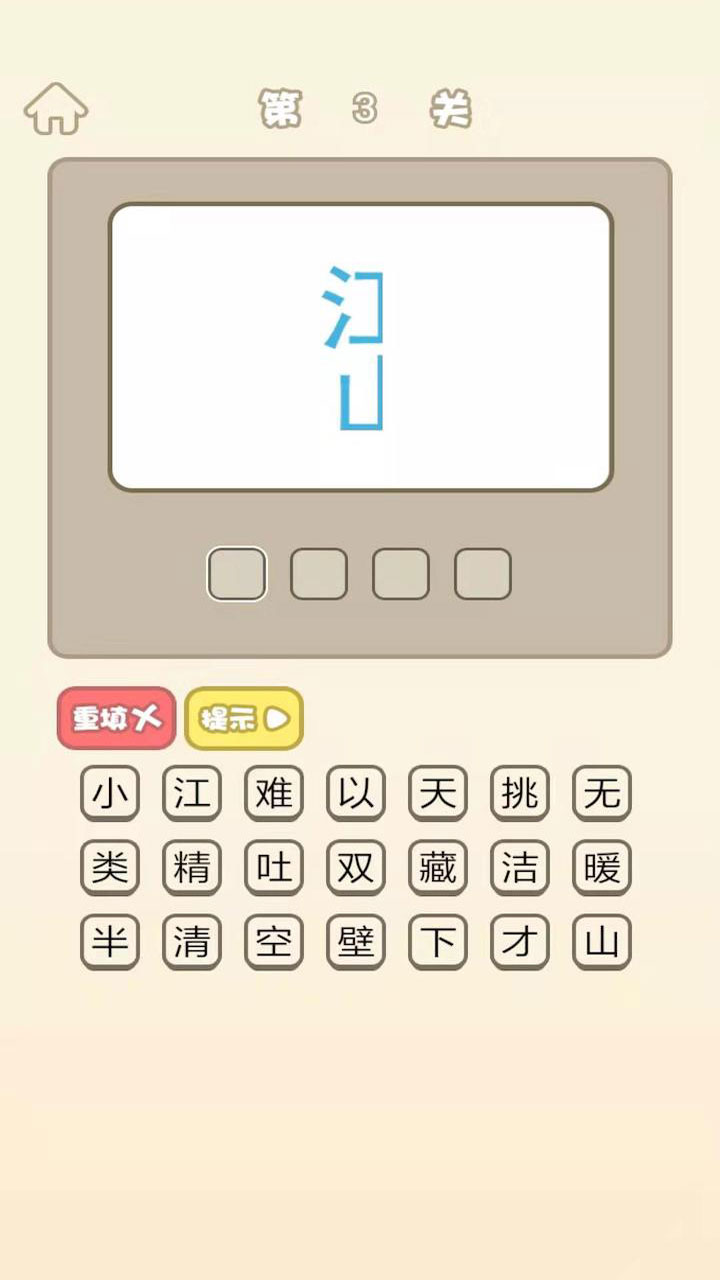
Task: Tap the character 暖 tile
Action: coord(602,867)
